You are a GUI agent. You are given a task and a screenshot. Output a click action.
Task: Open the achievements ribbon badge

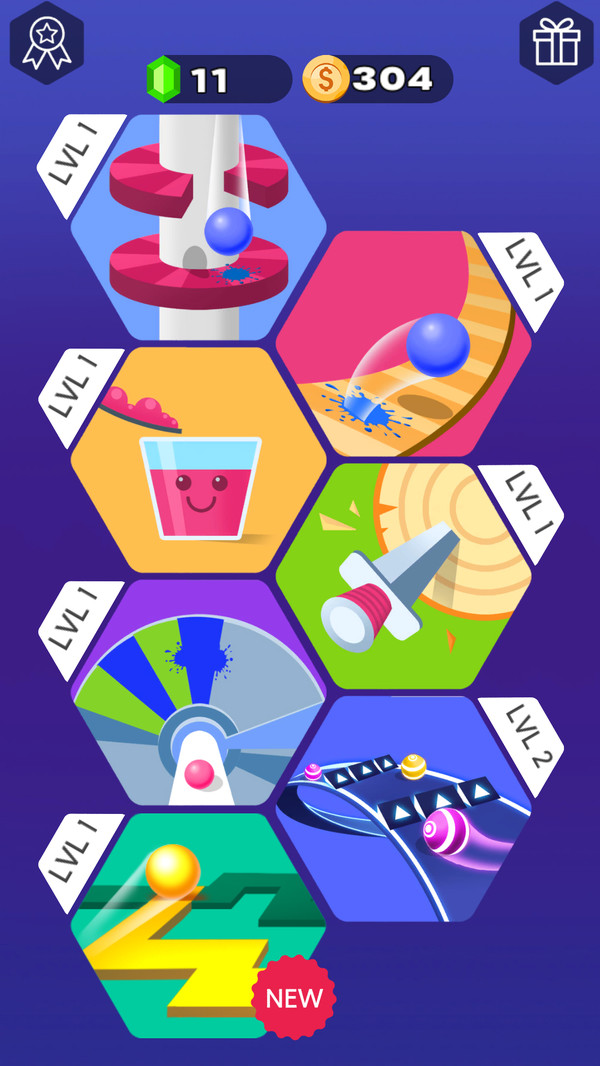point(46,42)
